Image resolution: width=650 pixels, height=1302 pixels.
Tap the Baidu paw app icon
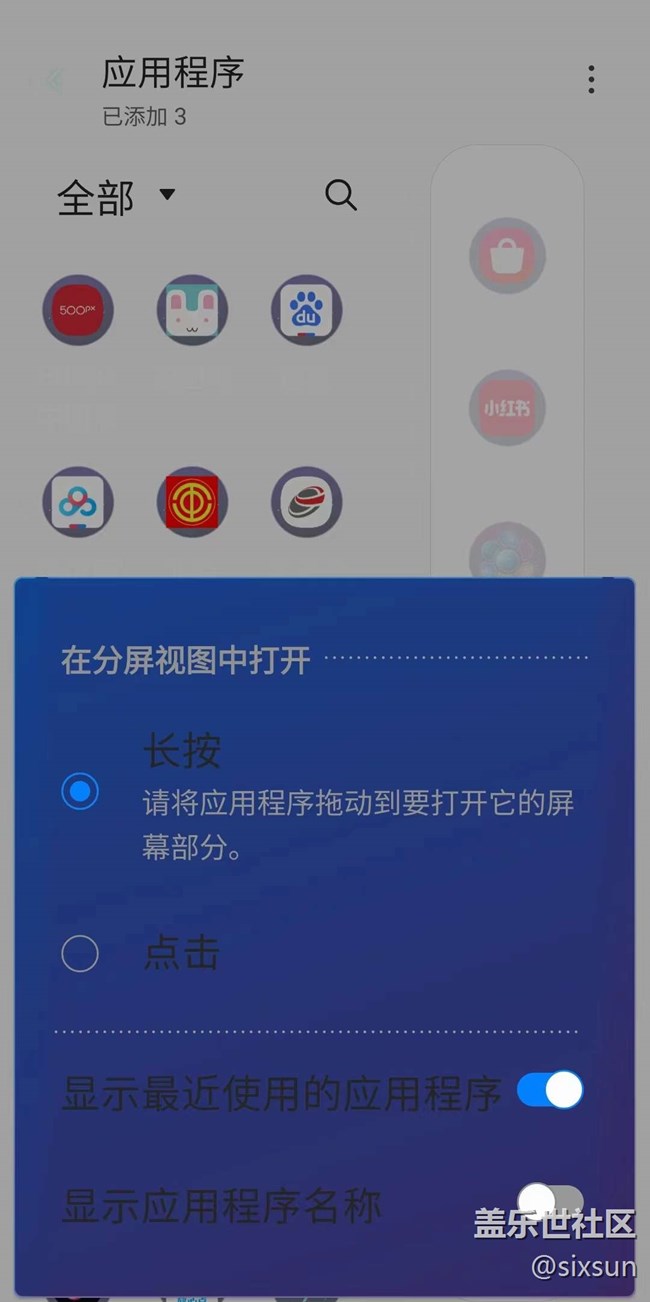(x=307, y=312)
